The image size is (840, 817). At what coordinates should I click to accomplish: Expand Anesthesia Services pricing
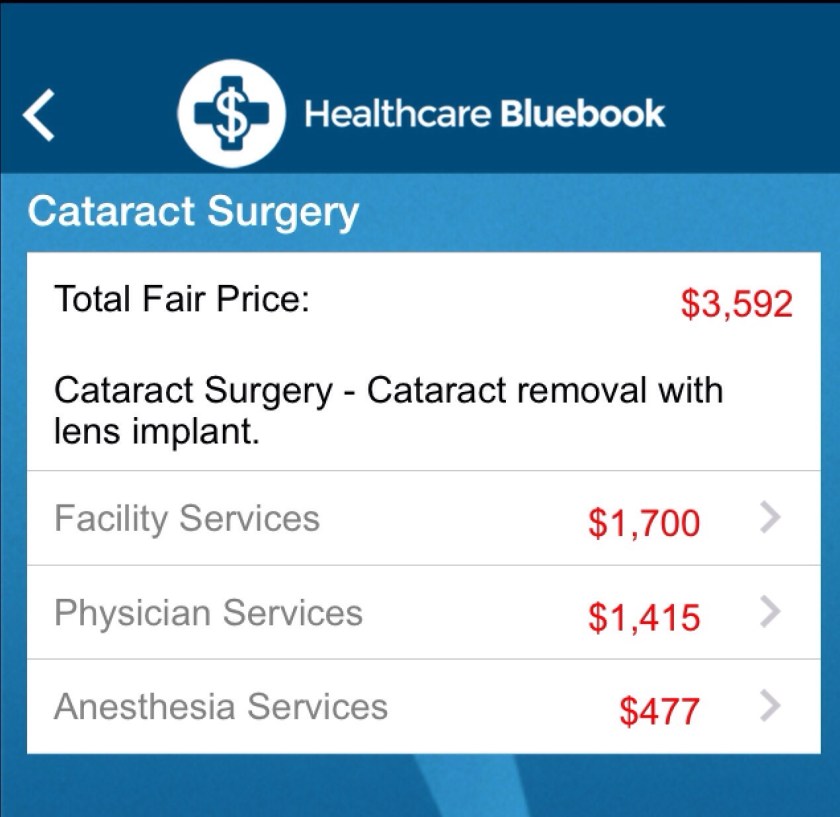pyautogui.click(x=420, y=707)
